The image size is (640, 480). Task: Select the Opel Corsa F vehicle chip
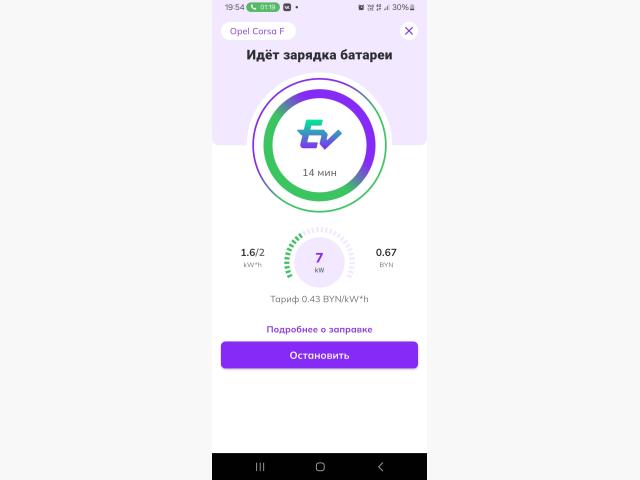258,31
